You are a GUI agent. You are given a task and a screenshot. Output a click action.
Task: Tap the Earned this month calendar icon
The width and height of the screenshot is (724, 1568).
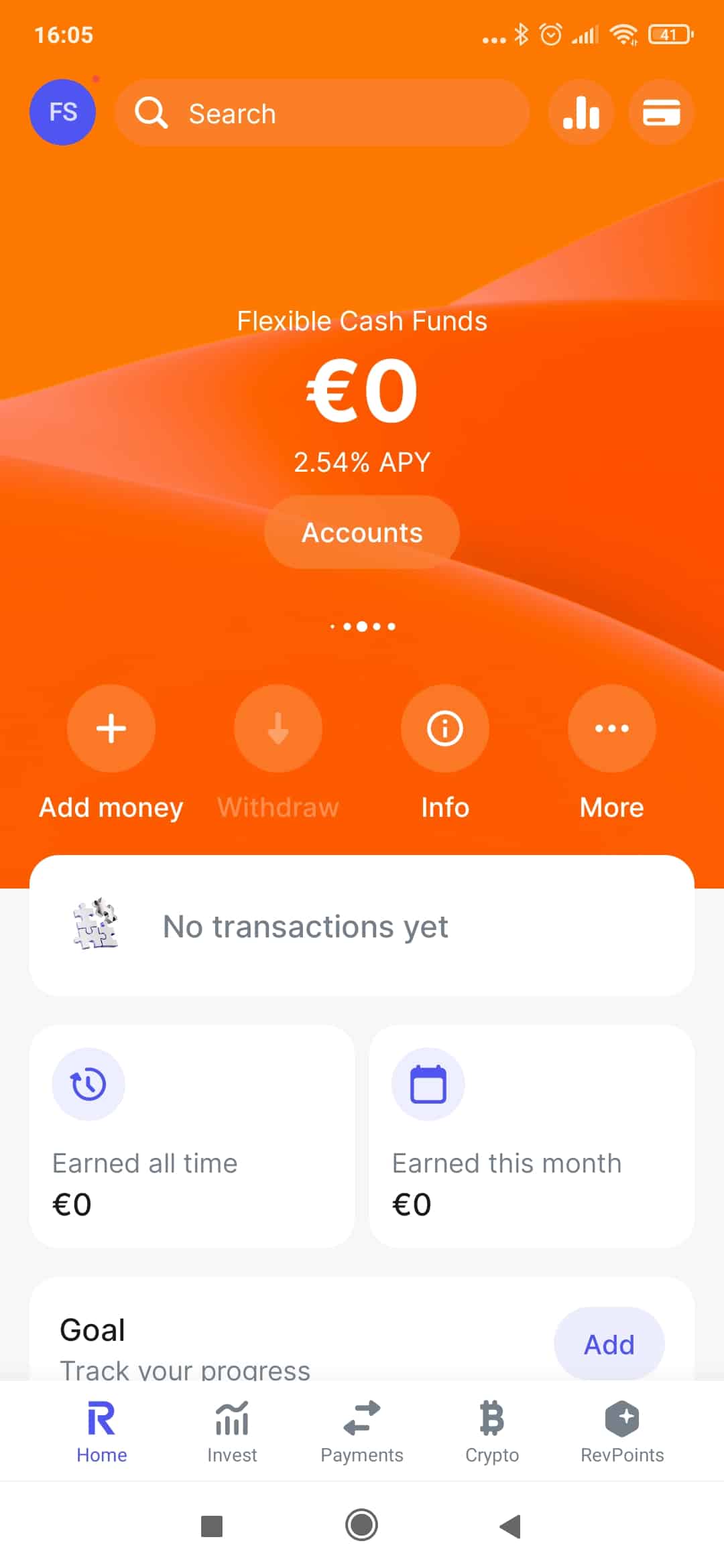pos(428,1084)
